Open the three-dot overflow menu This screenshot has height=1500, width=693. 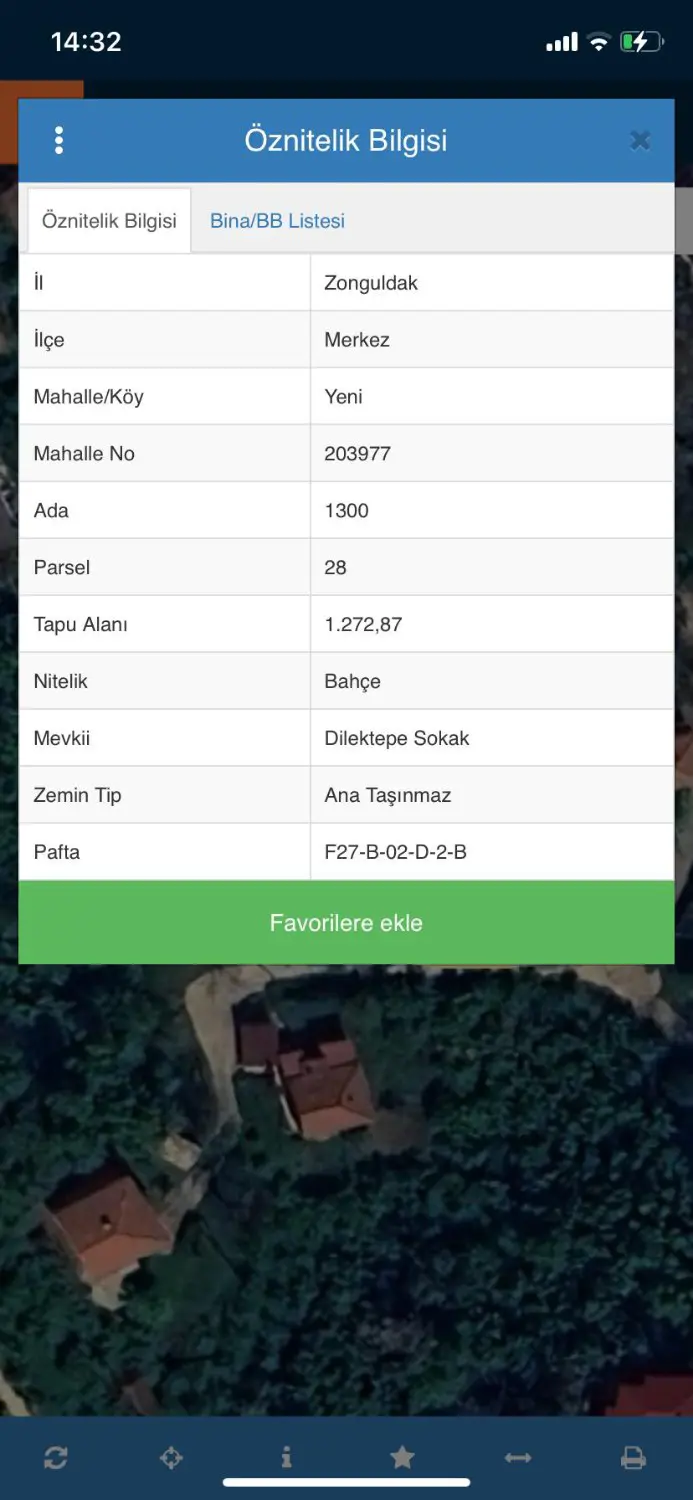[59, 140]
